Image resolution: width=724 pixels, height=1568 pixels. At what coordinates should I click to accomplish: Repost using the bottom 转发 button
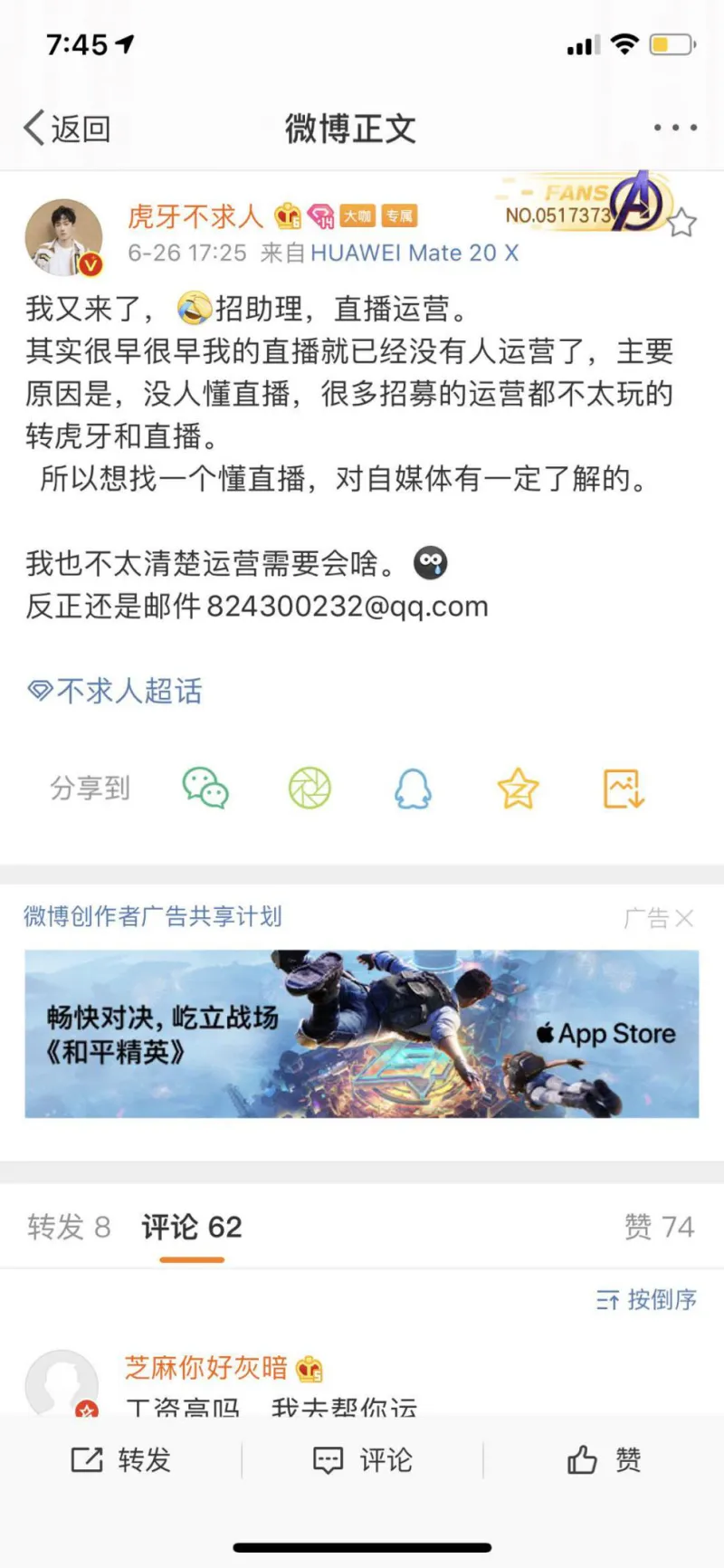[120, 1459]
